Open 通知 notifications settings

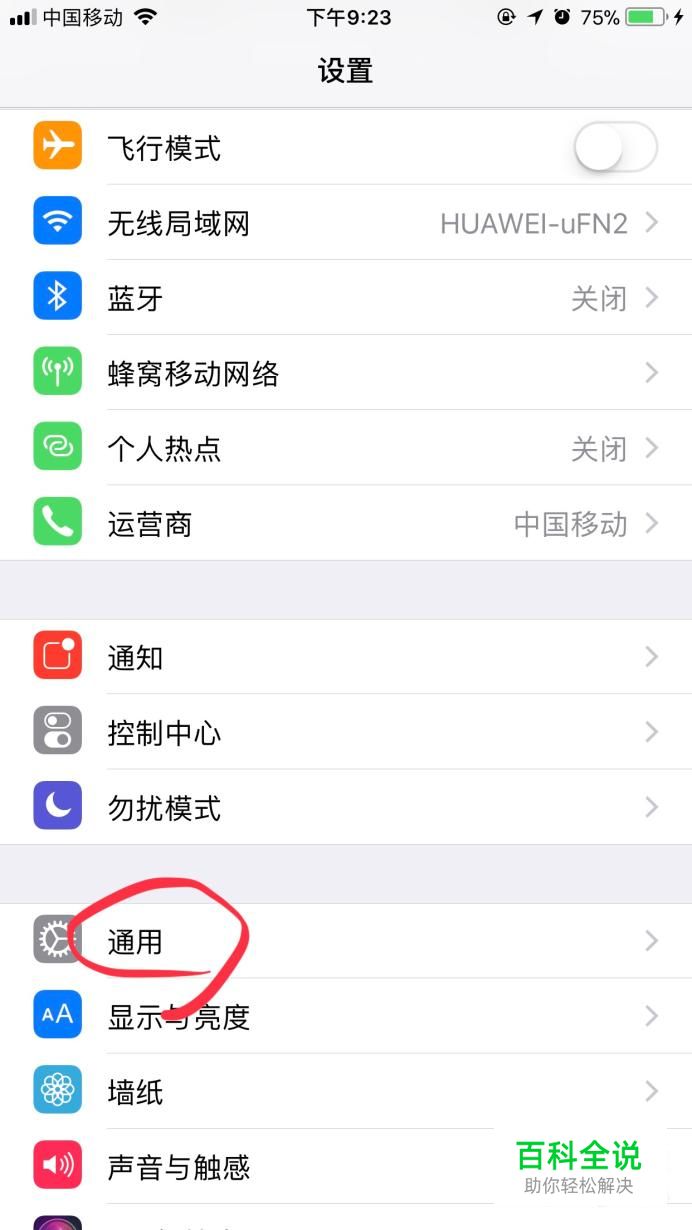[x=345, y=657]
